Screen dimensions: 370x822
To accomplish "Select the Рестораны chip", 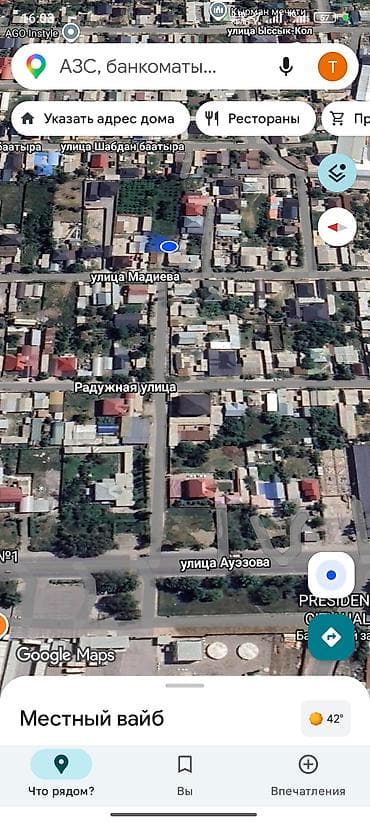I will 256,119.
